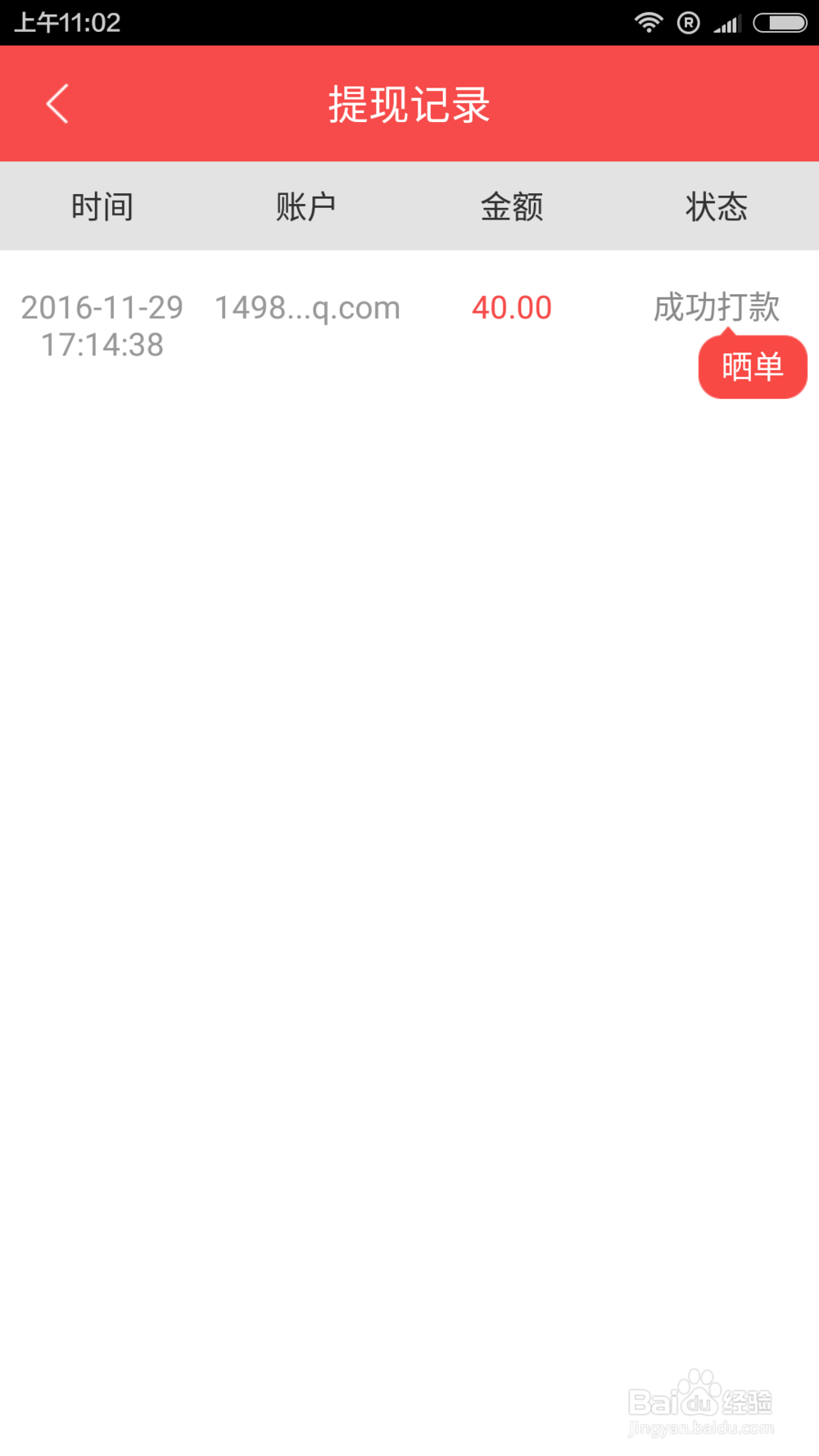Viewport: 819px width, 1456px height.
Task: Tap the 晒单 button
Action: coord(752,367)
